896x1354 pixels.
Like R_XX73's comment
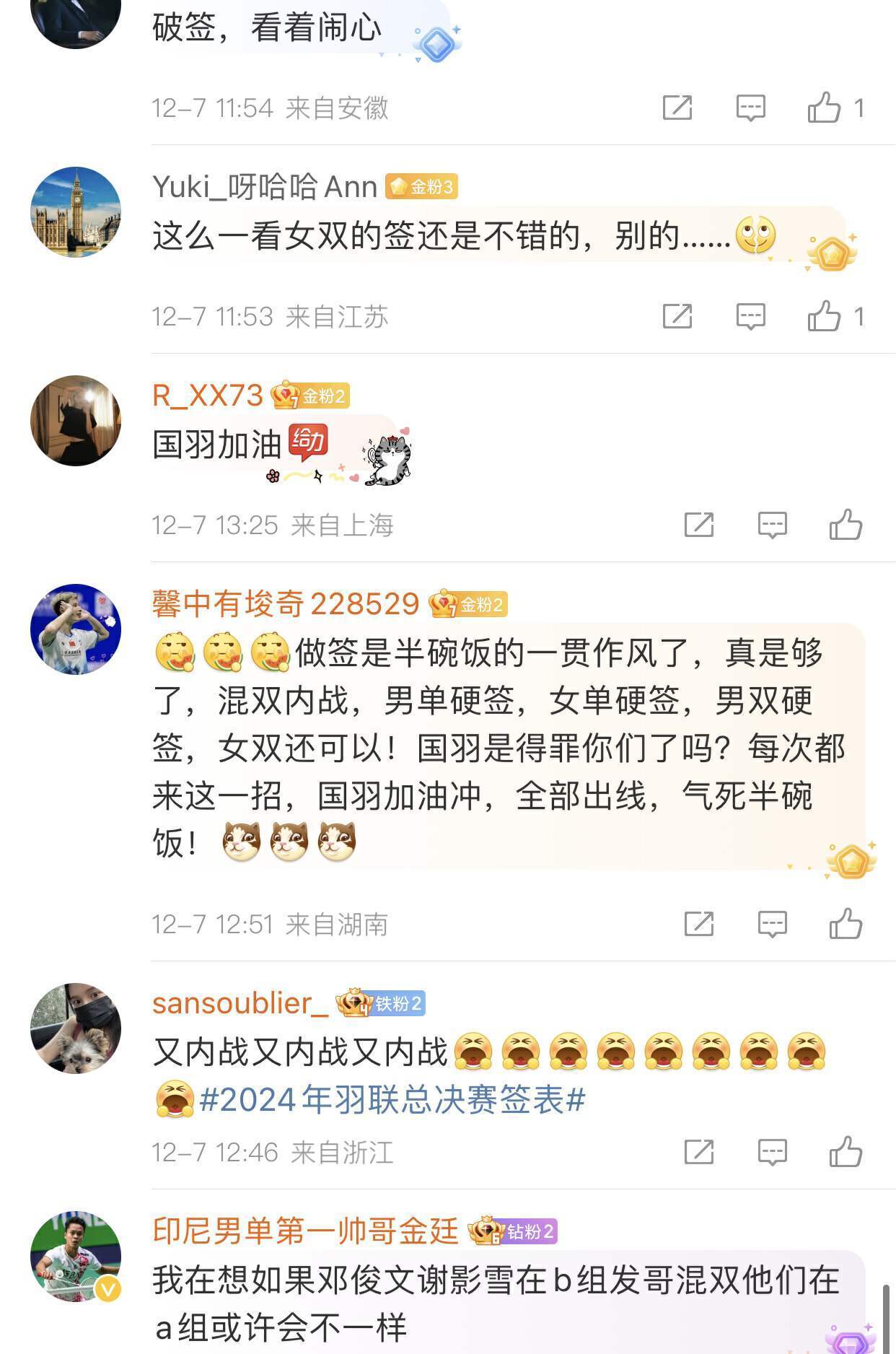click(846, 525)
